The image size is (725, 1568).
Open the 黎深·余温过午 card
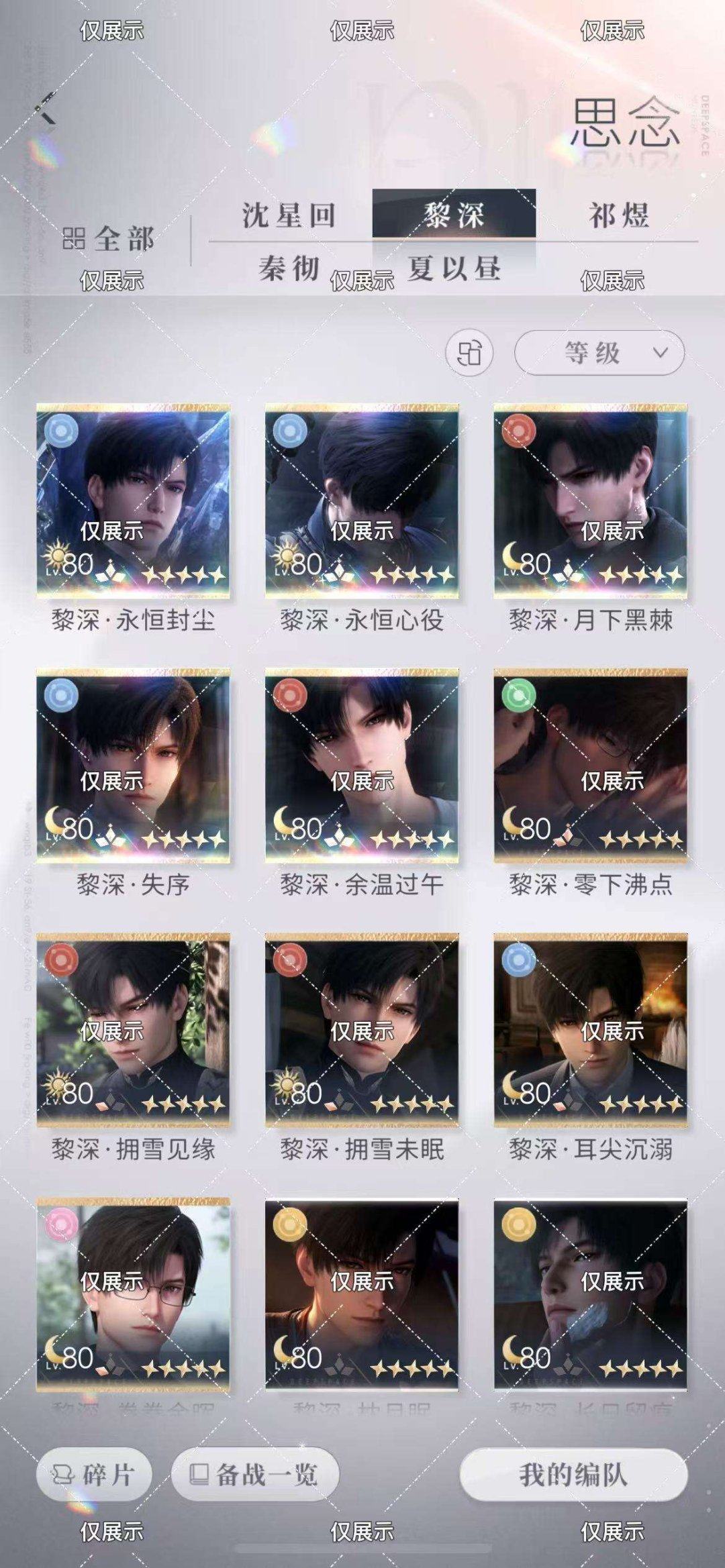point(362,766)
